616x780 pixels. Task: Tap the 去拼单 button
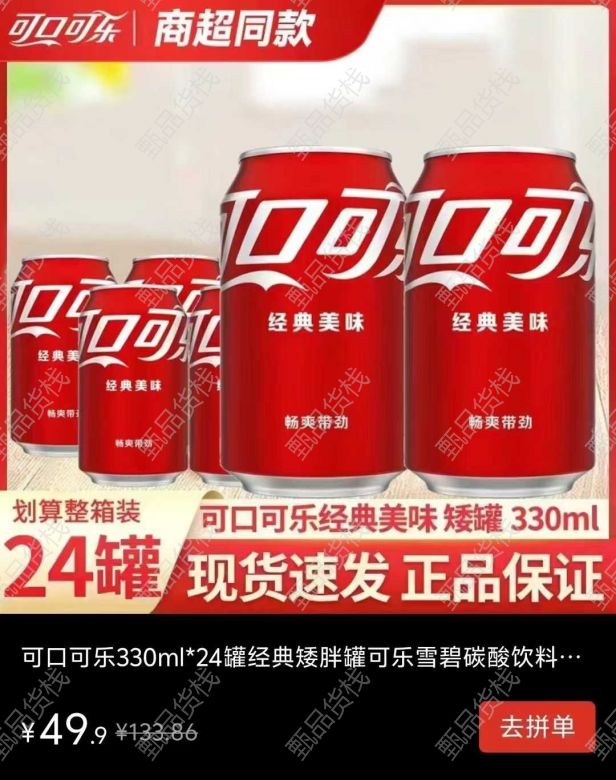pos(536,727)
